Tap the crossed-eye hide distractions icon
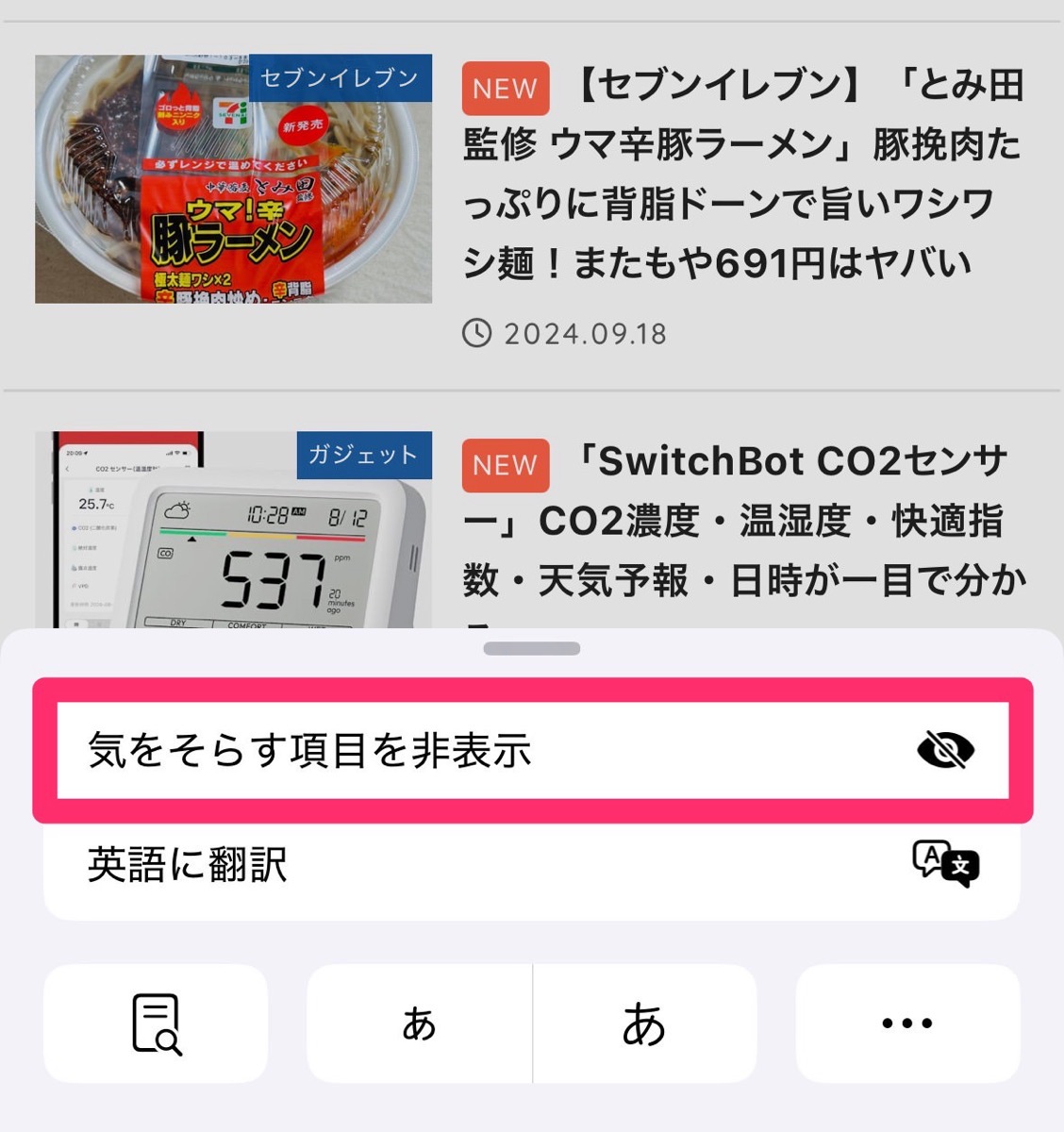 coord(947,748)
